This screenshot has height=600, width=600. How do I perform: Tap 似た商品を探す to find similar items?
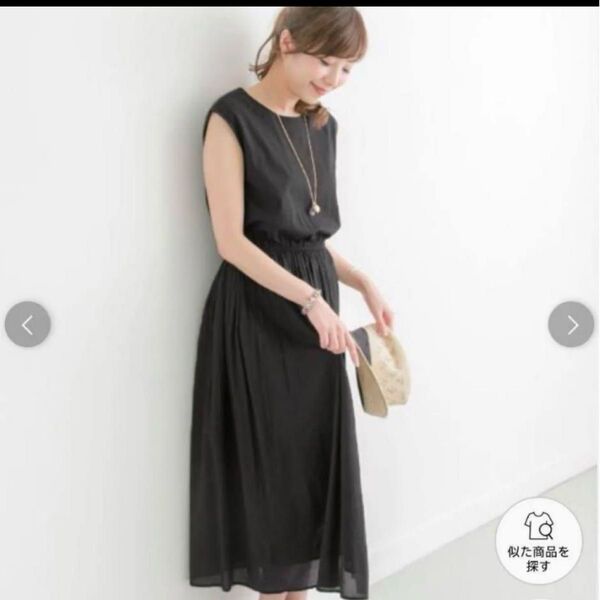538,540
